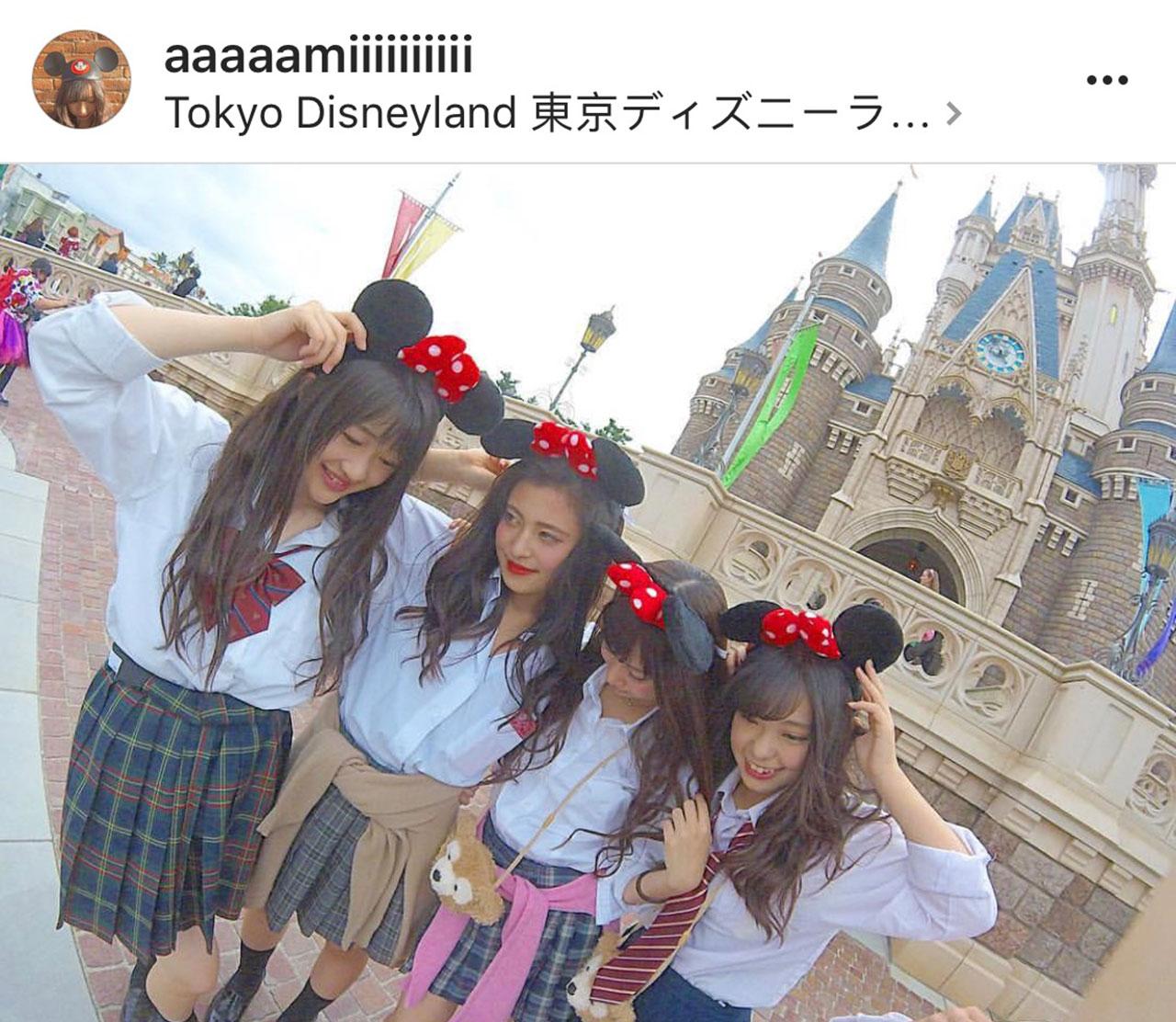Open aaaaamiiiiiiiiii's profile picture
Screen dimensions: 1176x1022
(x=81, y=79)
